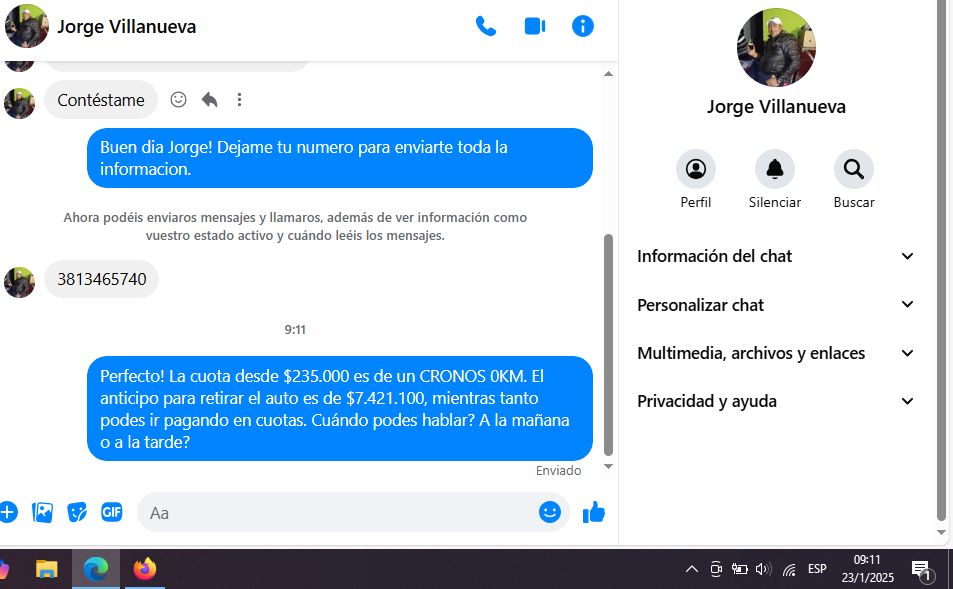Start a voice call with Jorge
Viewport: 953px width, 589px height.
pos(486,27)
